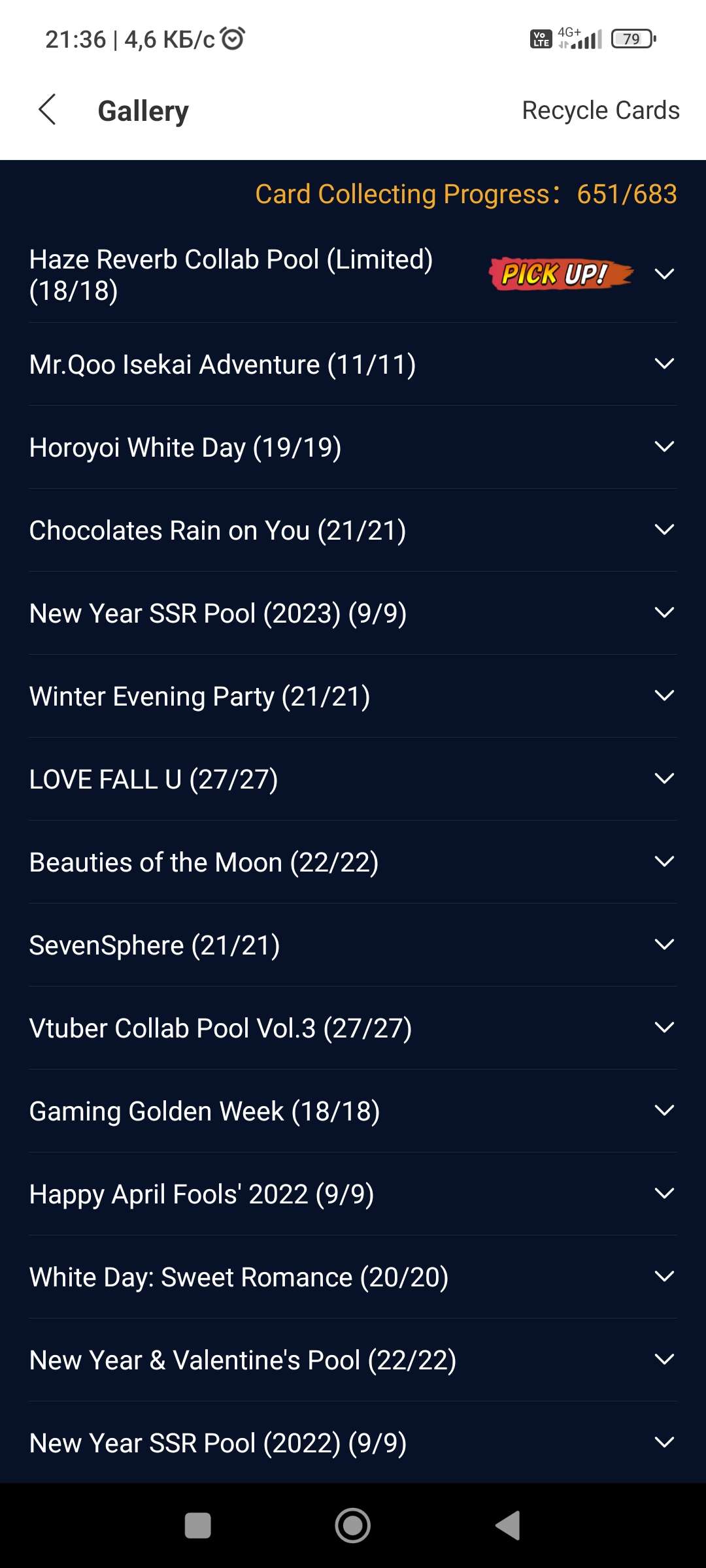
Task: Expand Horoyoi White Day pool
Action: 664,447
